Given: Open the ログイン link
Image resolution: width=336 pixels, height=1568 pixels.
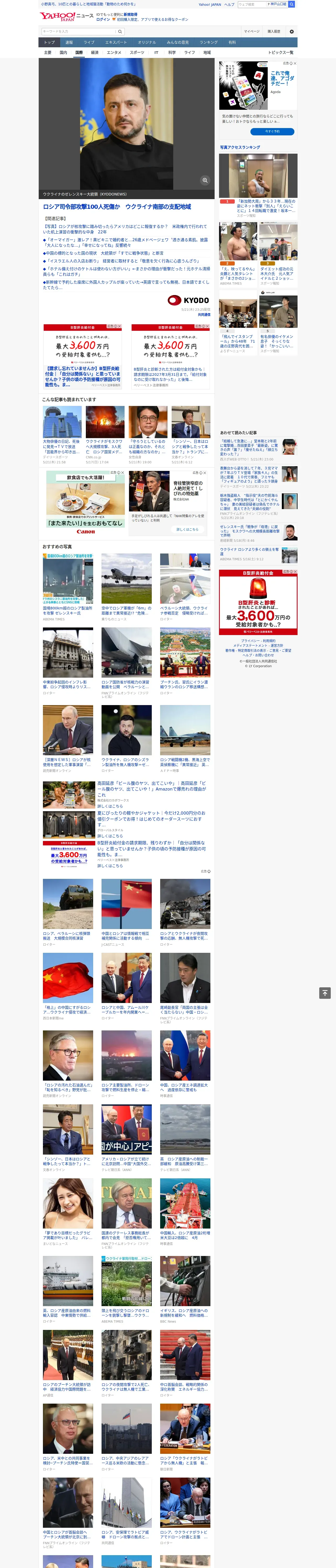Looking at the screenshot, I should click(x=103, y=20).
